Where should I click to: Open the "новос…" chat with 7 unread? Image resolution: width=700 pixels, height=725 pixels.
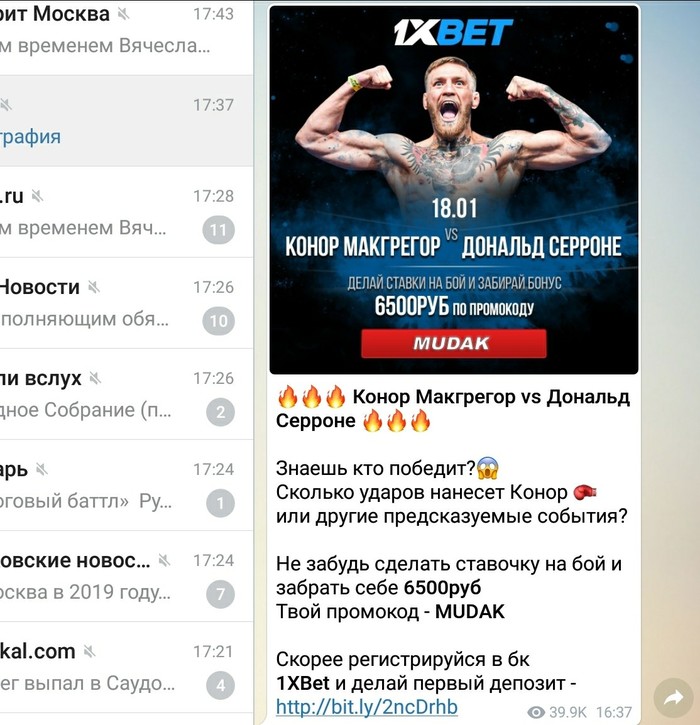(x=120, y=576)
